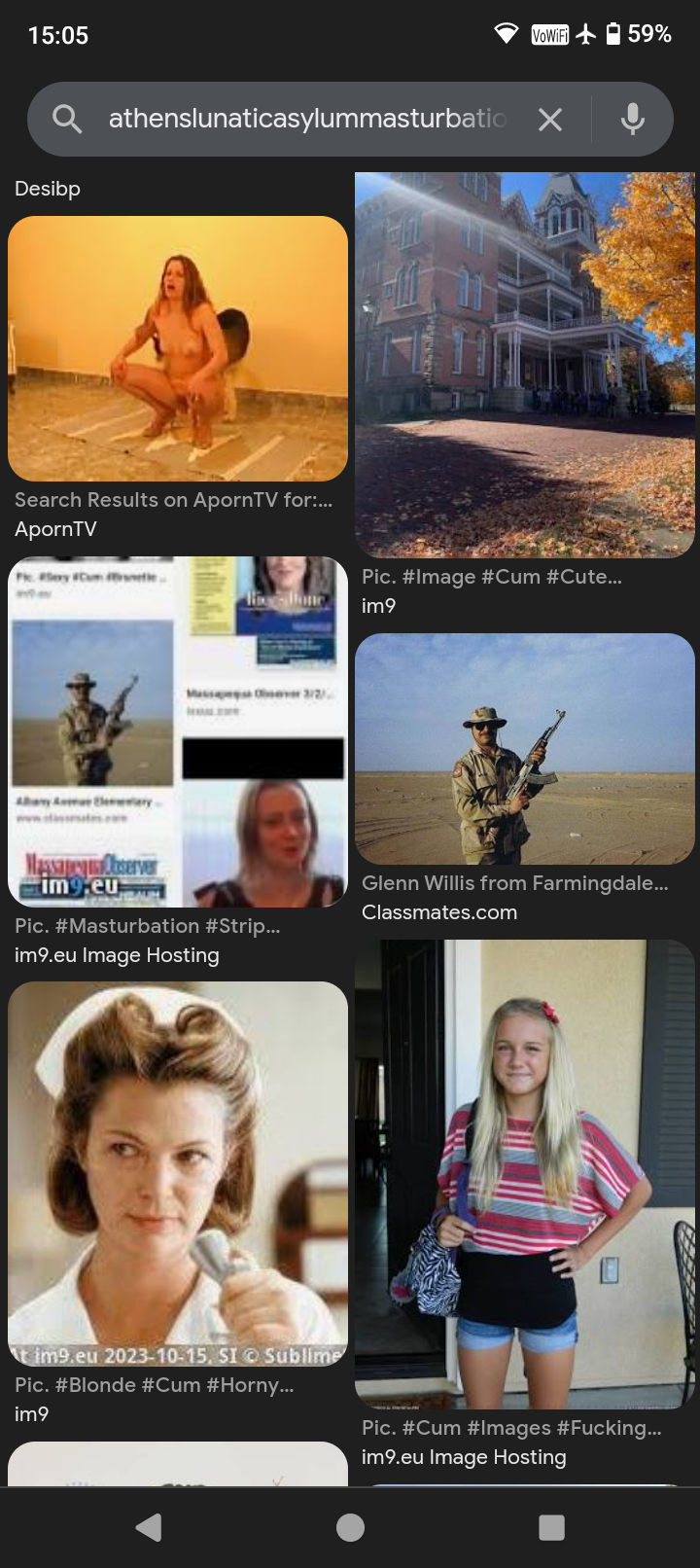Return to the home screen
This screenshot has width=700, height=1568.
pos(350,1527)
